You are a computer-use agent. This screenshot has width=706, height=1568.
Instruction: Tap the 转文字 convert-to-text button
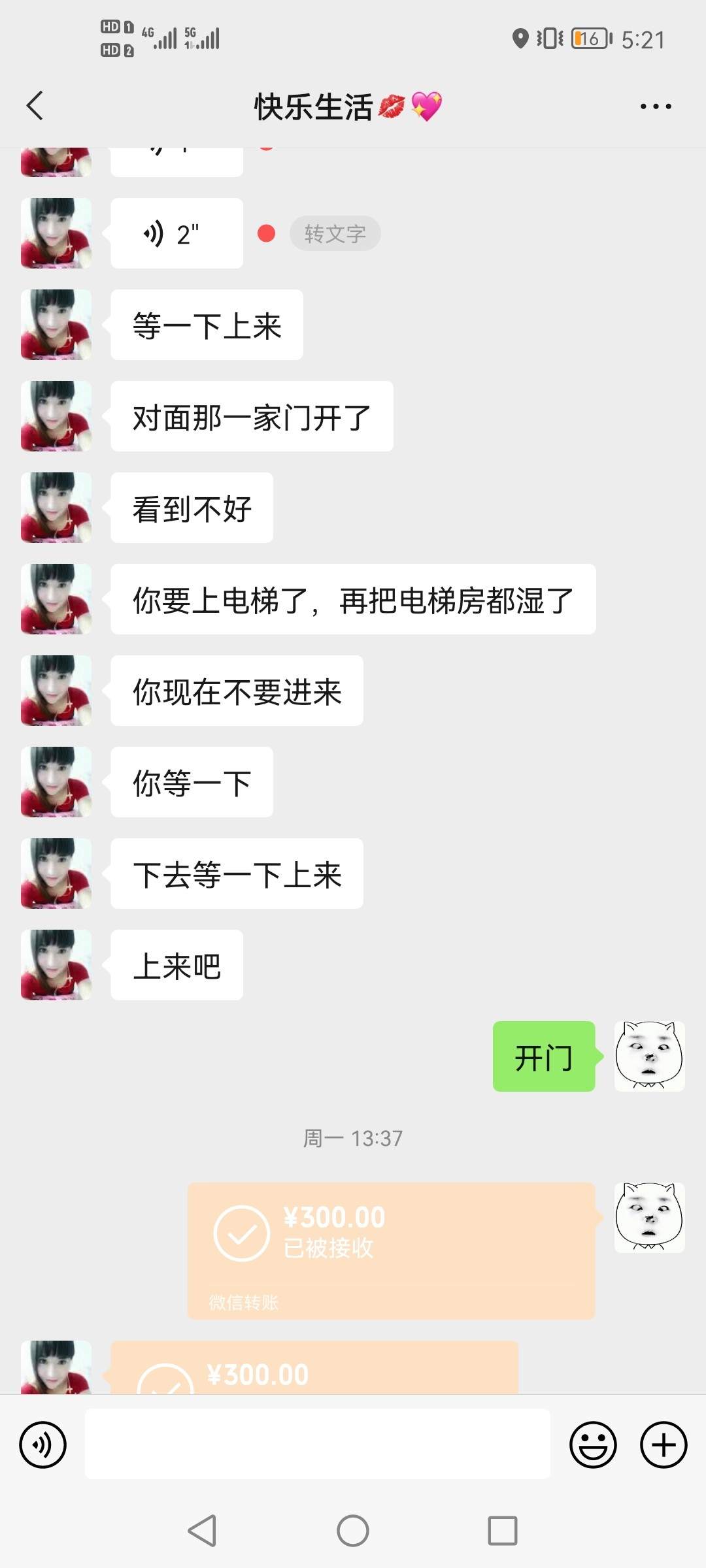click(x=335, y=233)
